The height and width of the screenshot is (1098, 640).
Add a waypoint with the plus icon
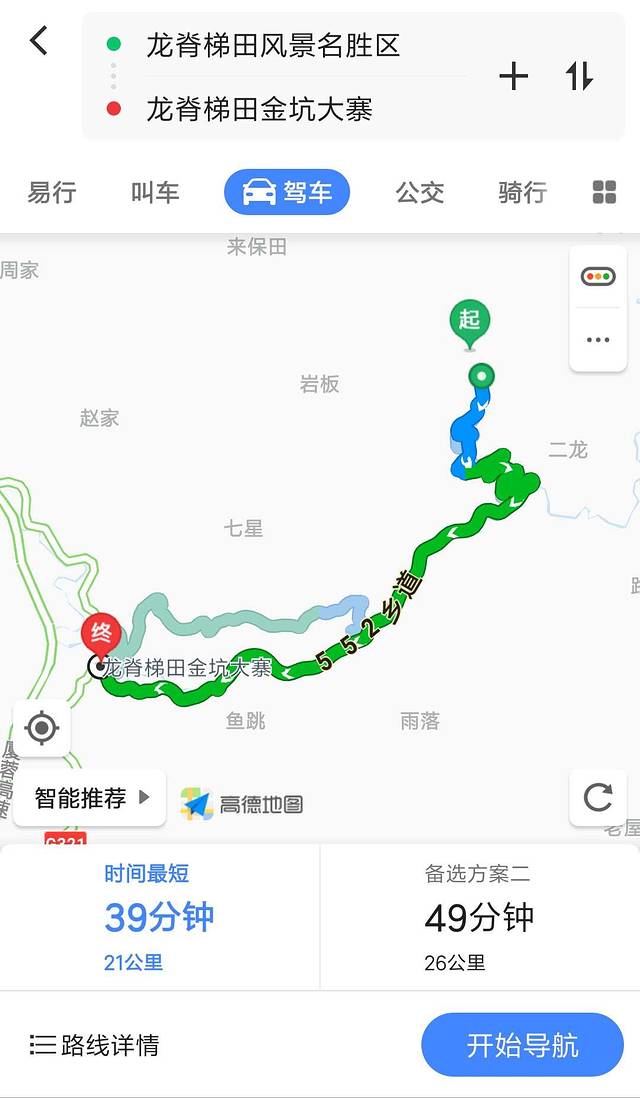click(x=513, y=76)
